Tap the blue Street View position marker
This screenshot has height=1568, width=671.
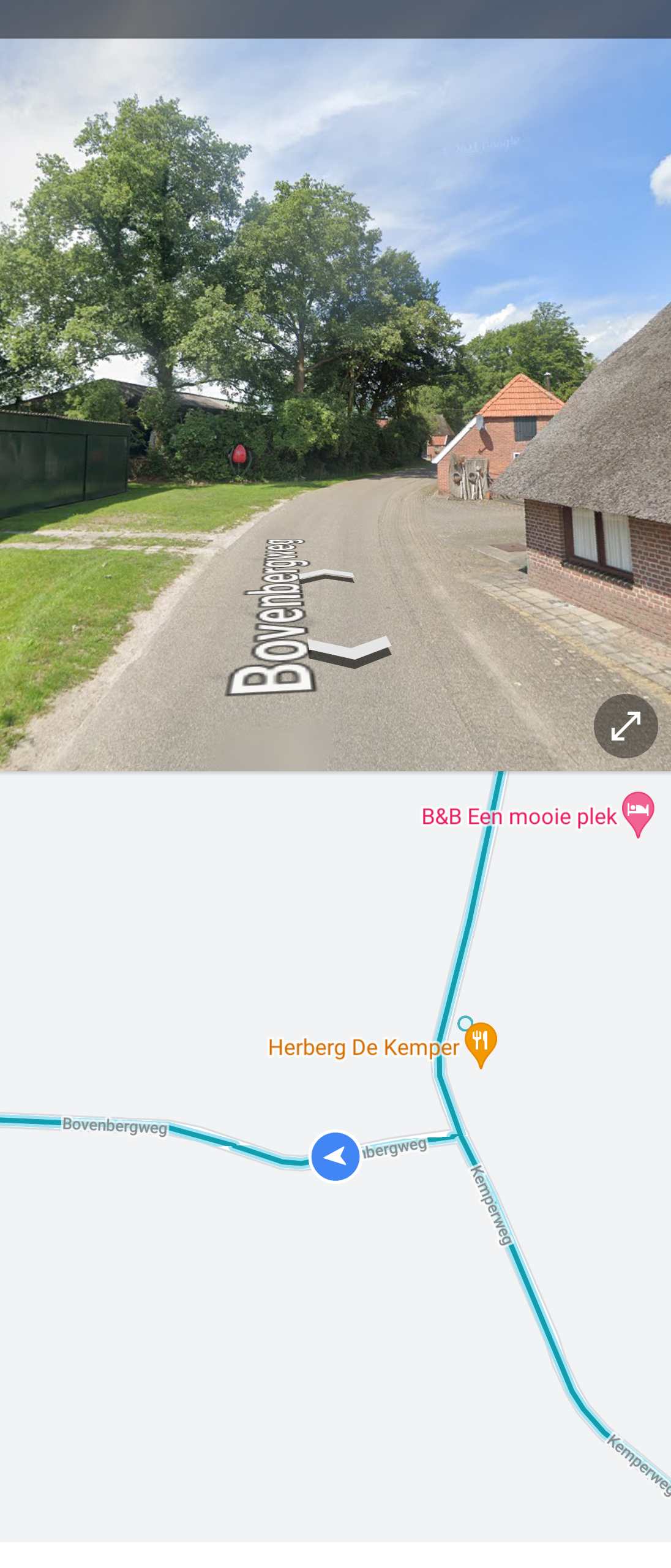(335, 1156)
